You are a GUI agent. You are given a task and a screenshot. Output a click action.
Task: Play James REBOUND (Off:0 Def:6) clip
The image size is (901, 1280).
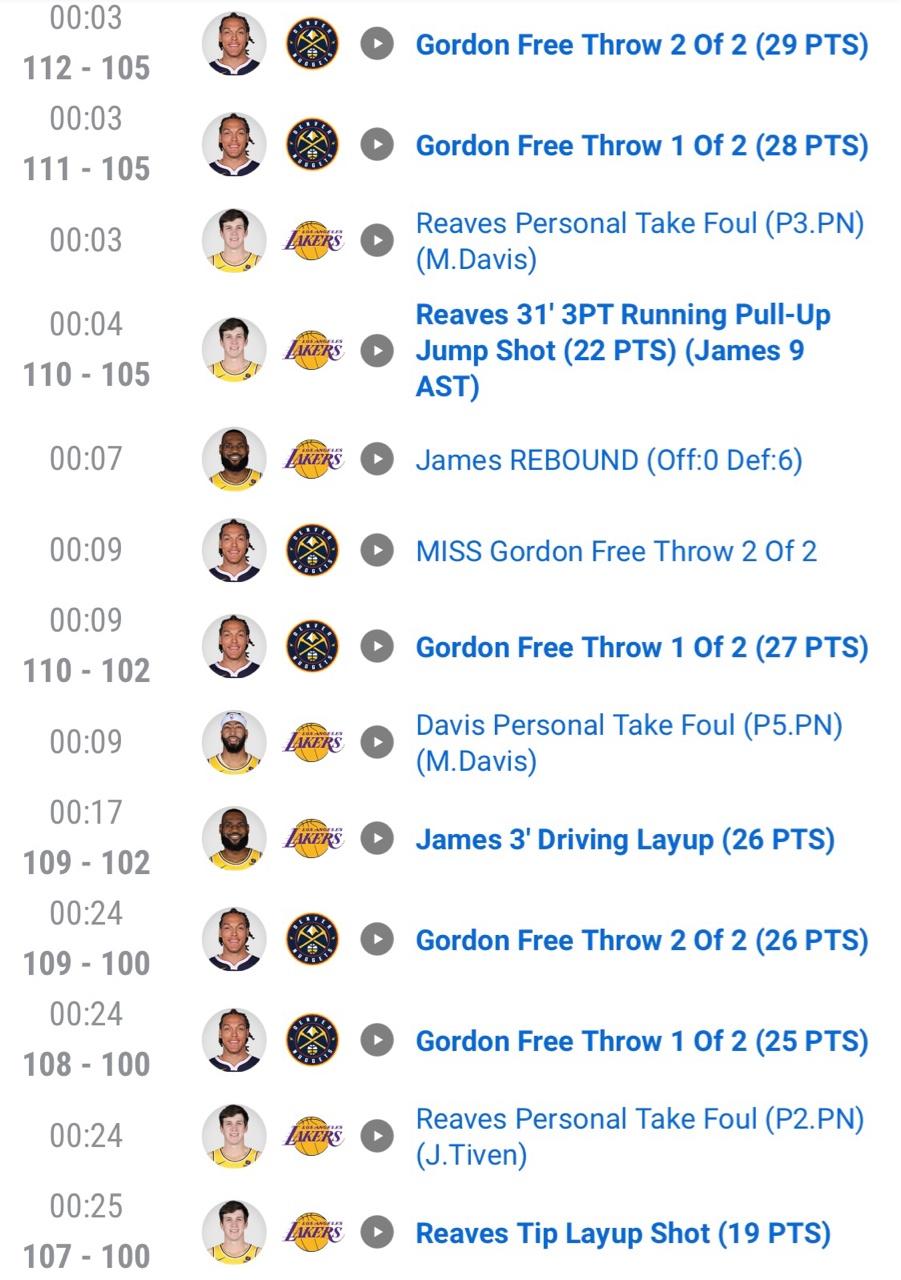377,459
